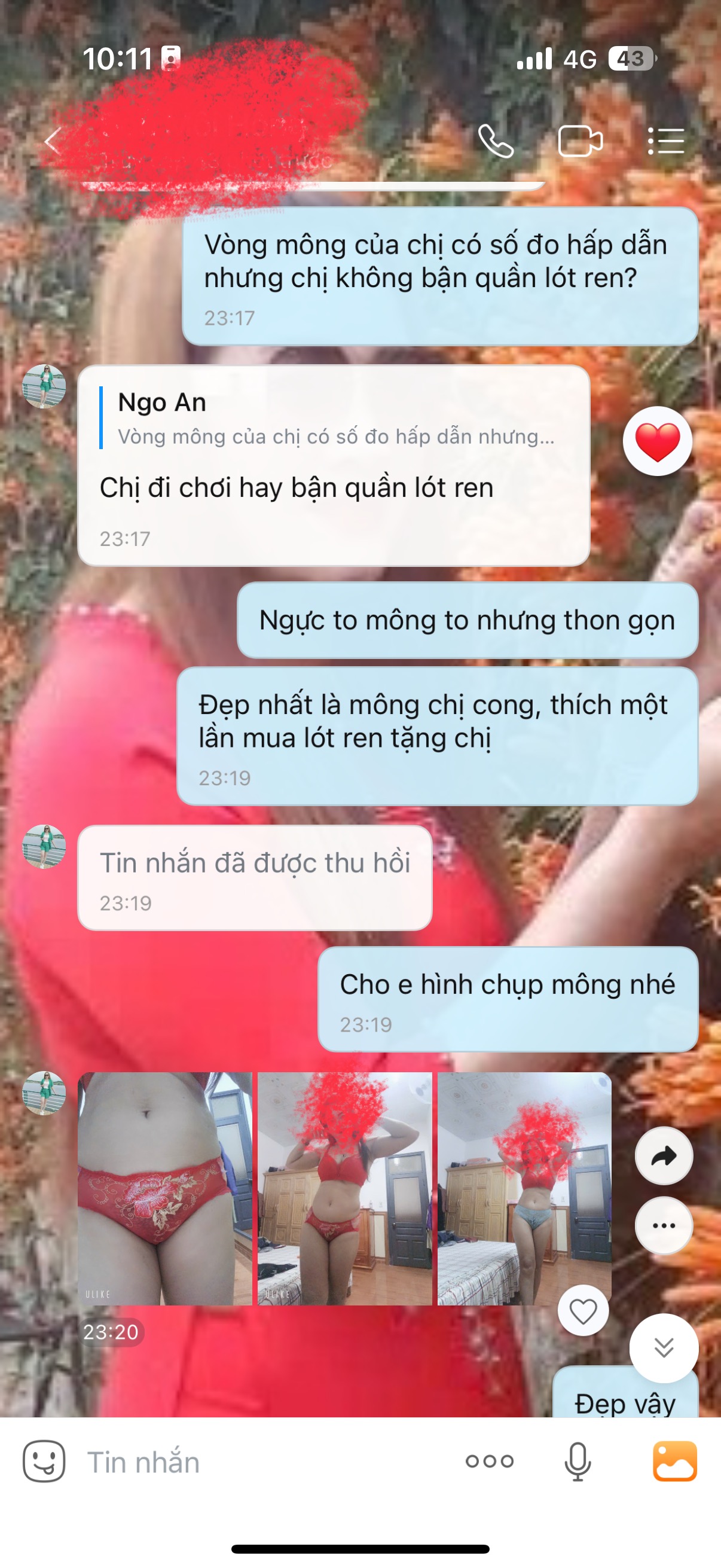The image size is (721, 1568).
Task: Jump to the latest messages
Action: tap(663, 1348)
